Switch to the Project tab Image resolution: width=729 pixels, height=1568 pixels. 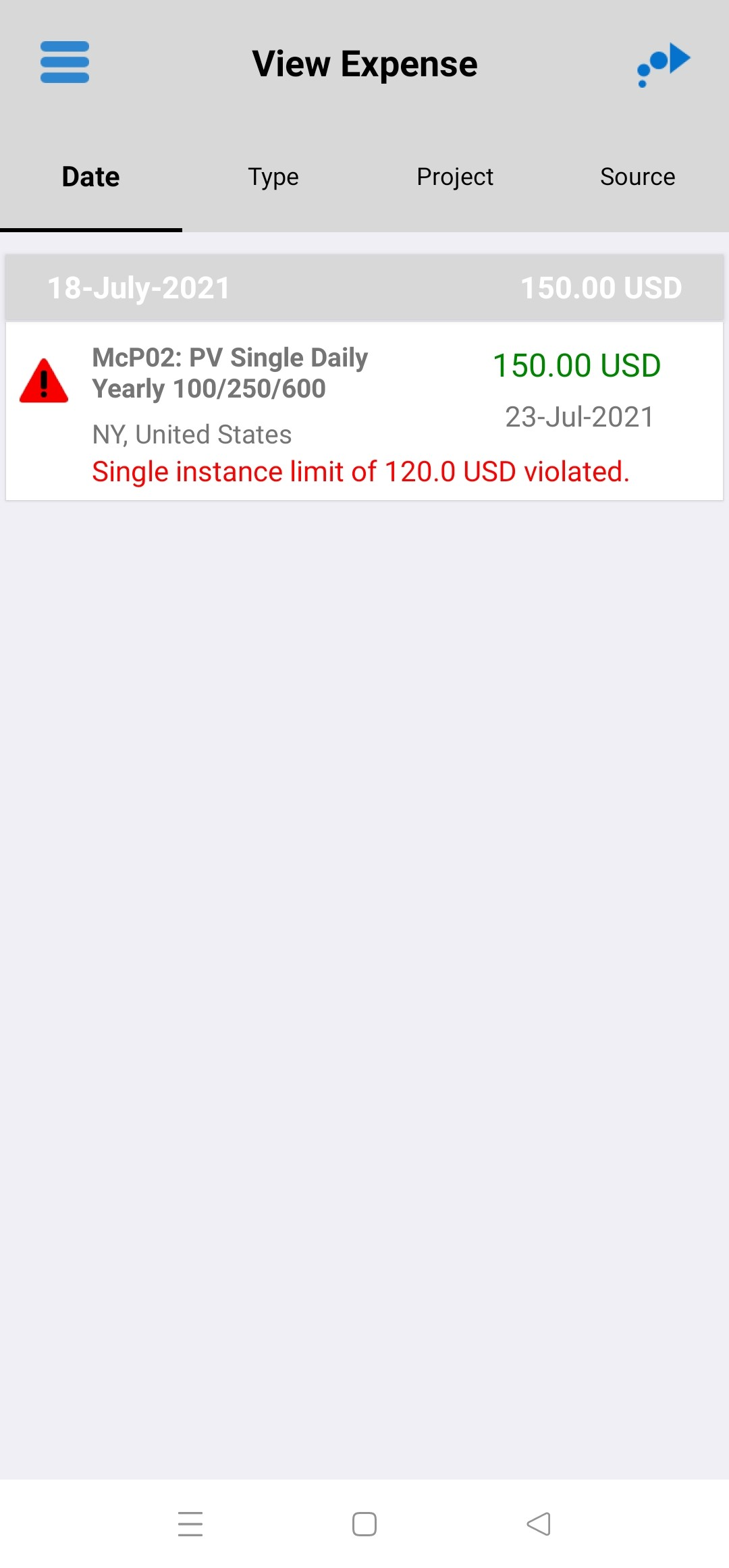coord(455,177)
